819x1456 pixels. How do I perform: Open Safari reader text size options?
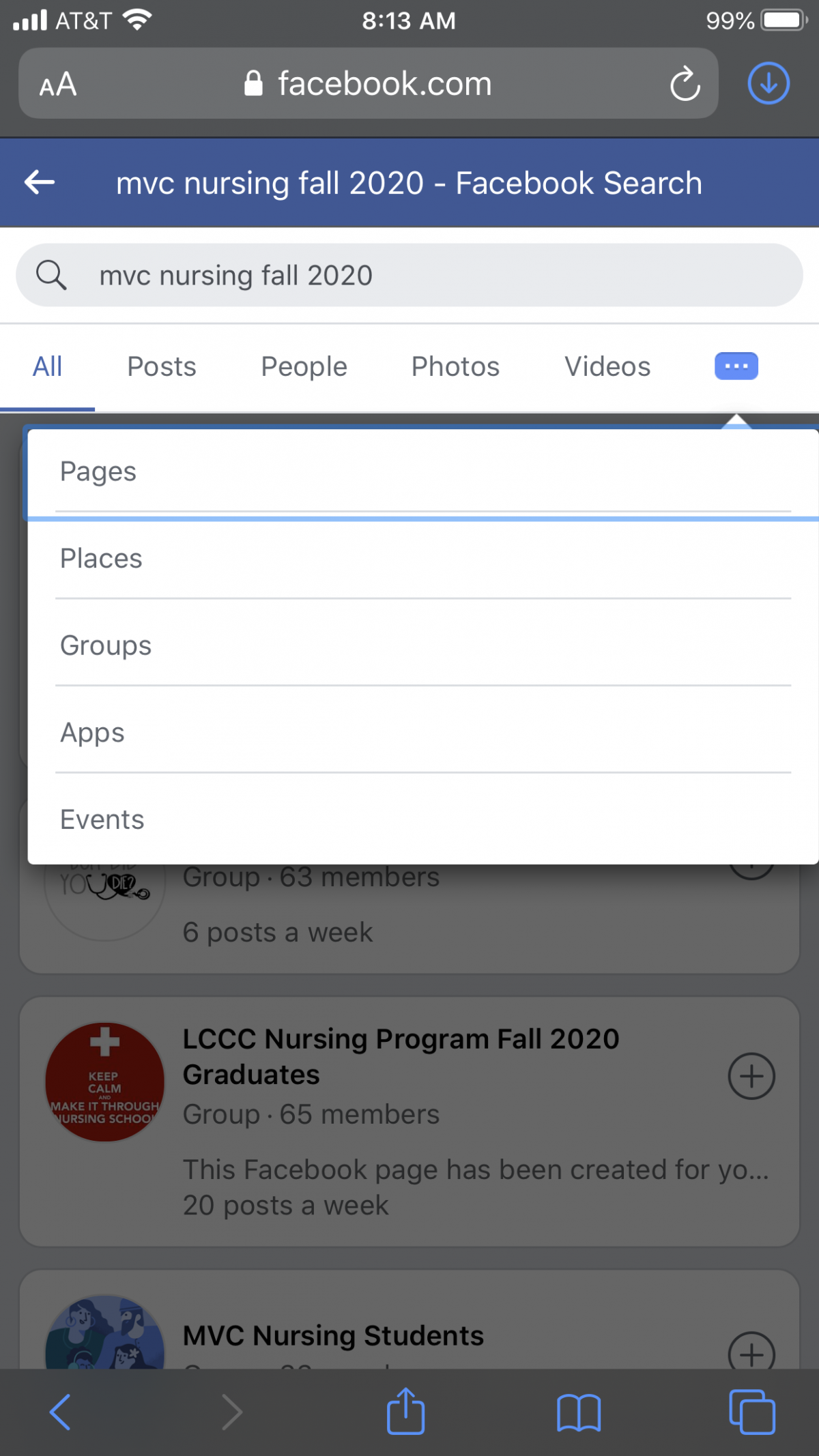point(58,85)
